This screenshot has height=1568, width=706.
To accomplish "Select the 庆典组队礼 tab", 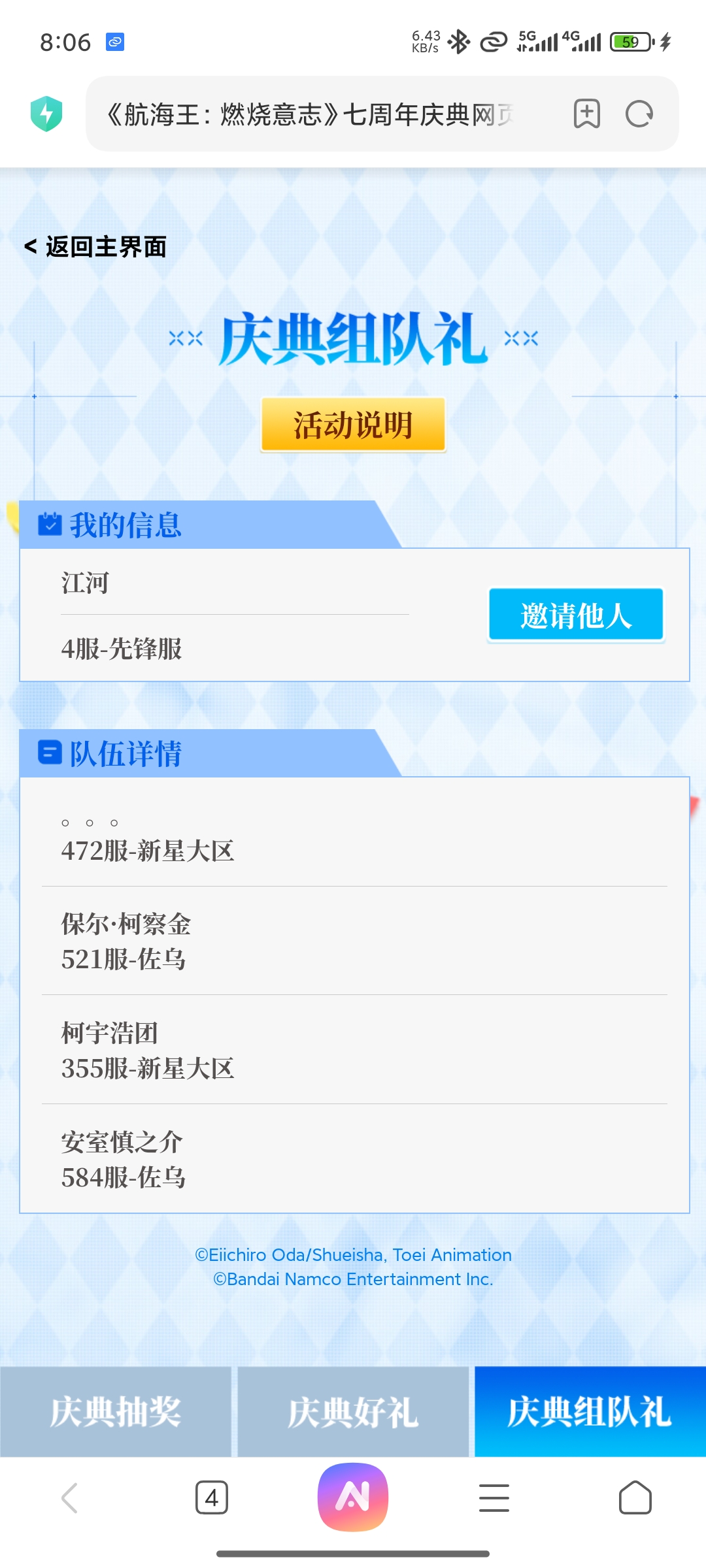I will pyautogui.click(x=590, y=1411).
